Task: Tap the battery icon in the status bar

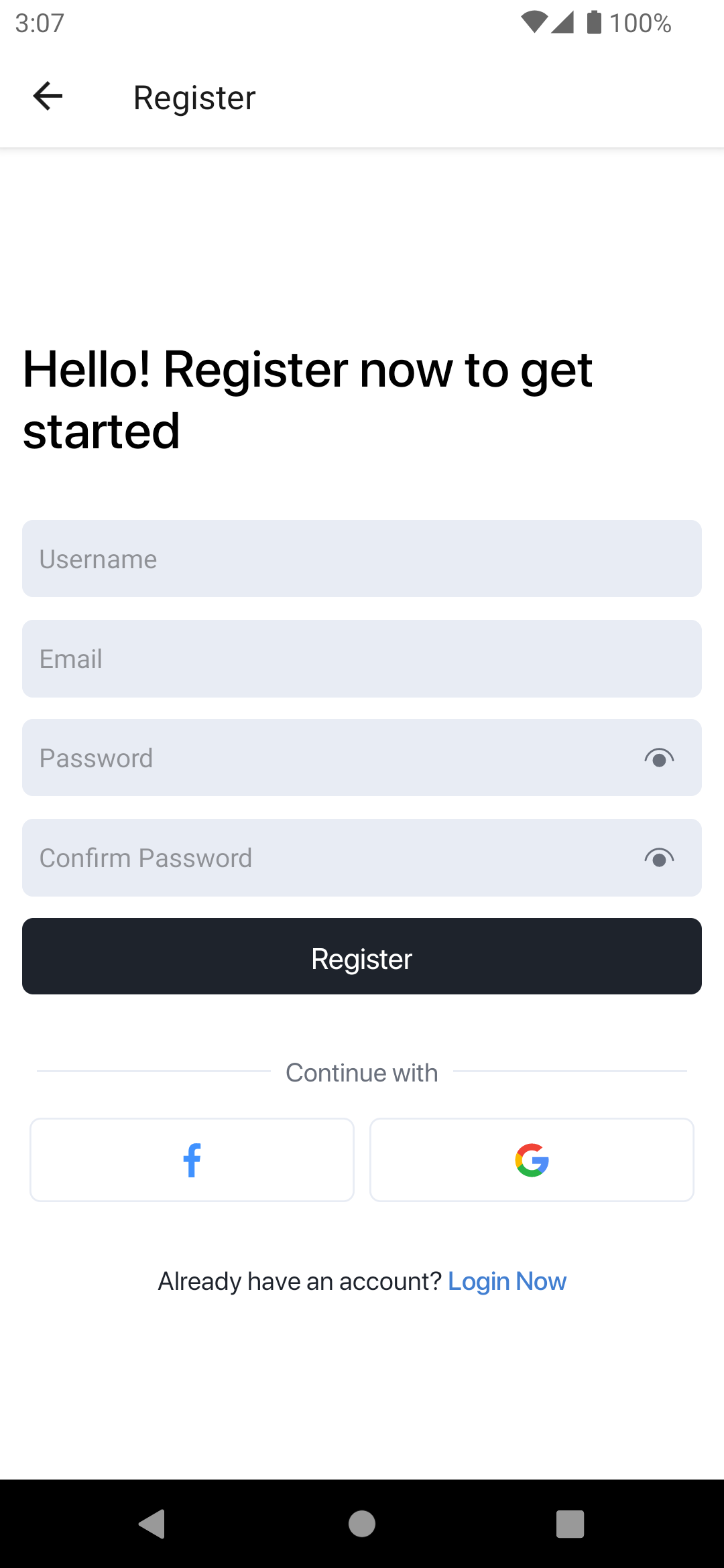Action: (593, 22)
